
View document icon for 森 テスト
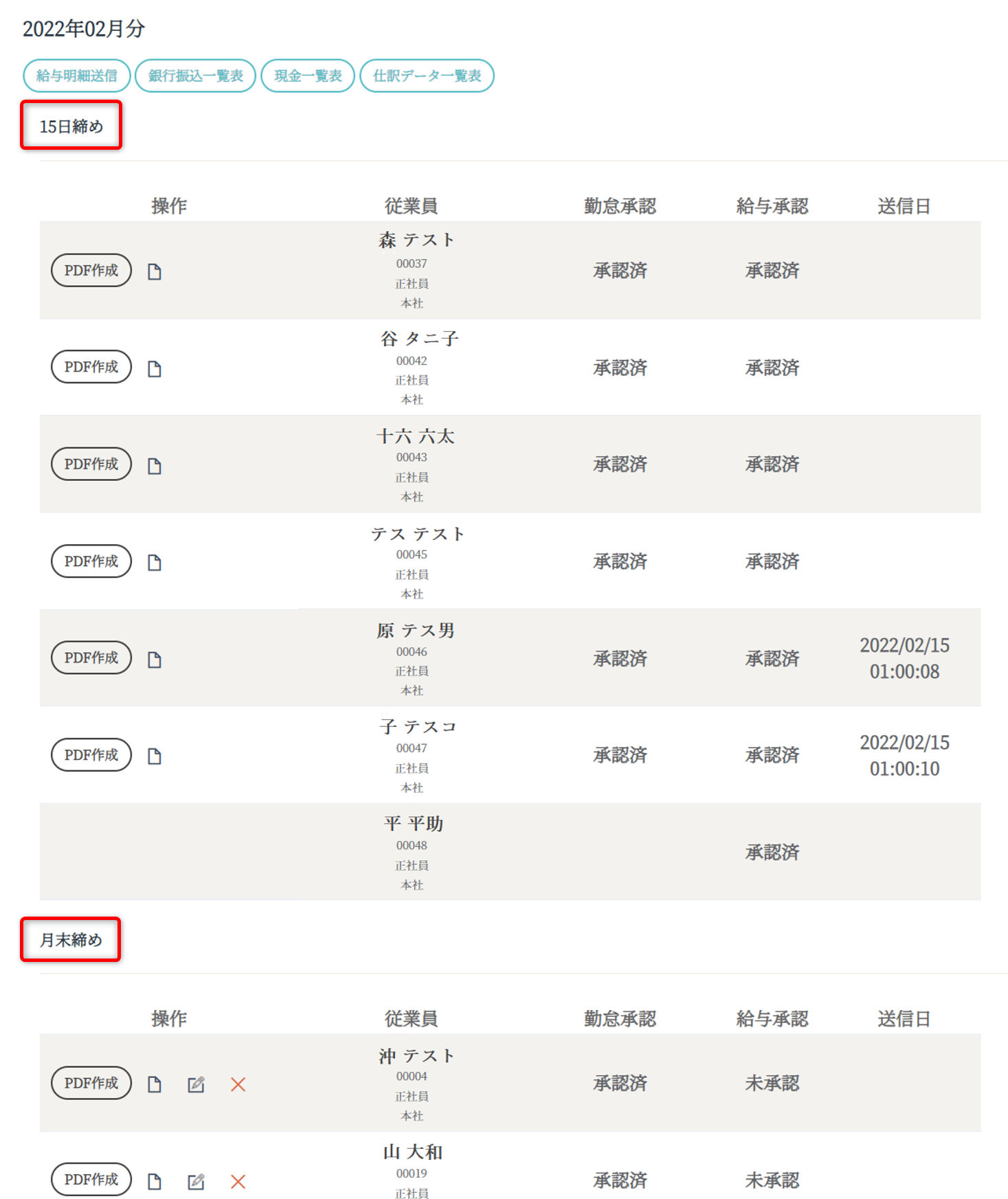click(155, 272)
